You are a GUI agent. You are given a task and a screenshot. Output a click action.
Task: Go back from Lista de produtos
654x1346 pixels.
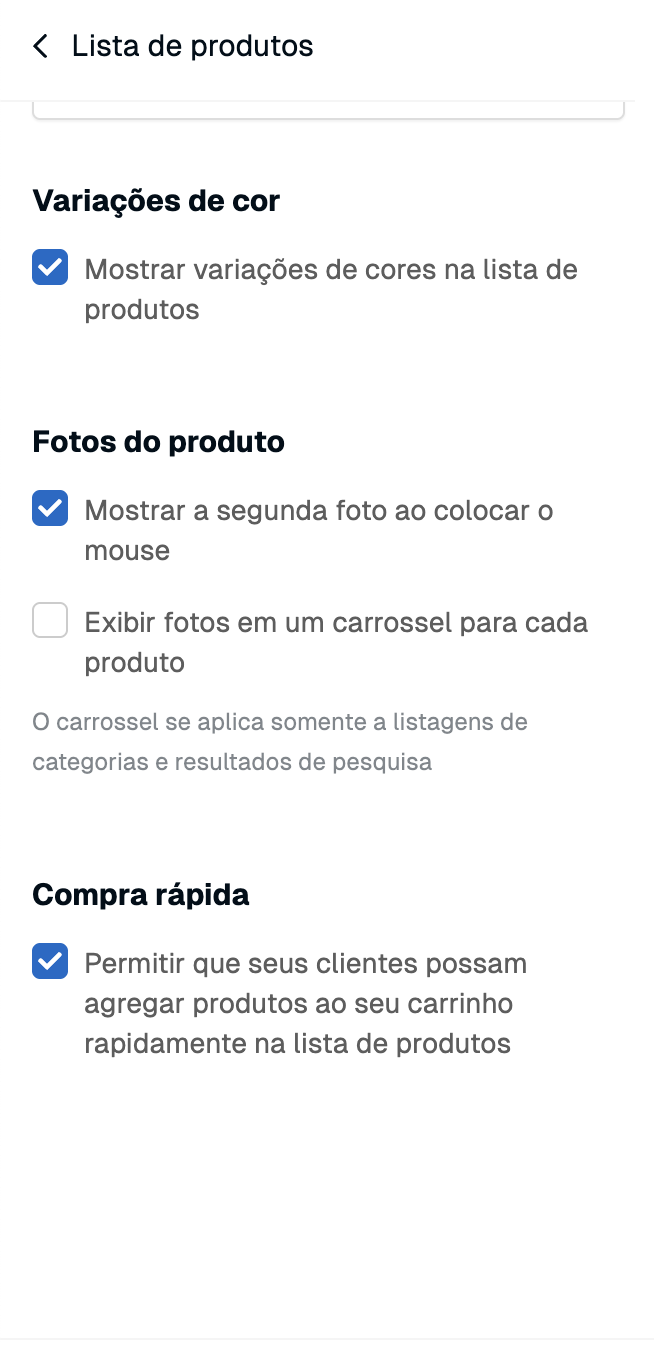coord(41,46)
